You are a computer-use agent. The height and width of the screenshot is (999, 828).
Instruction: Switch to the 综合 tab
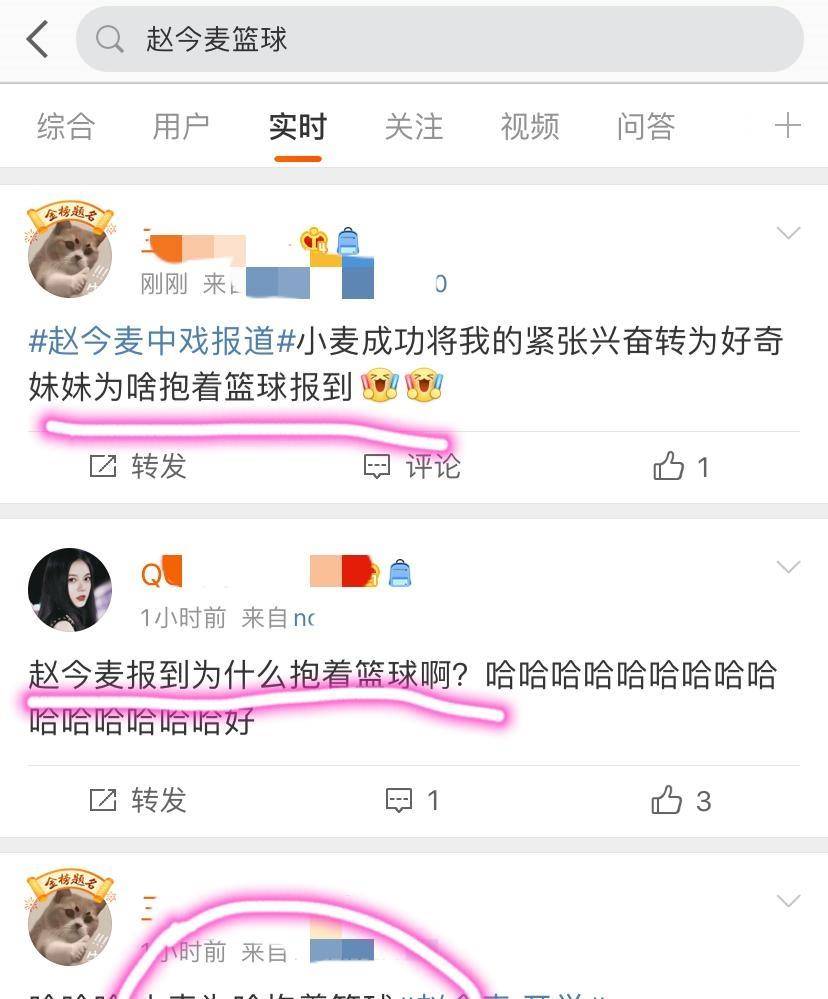click(66, 127)
